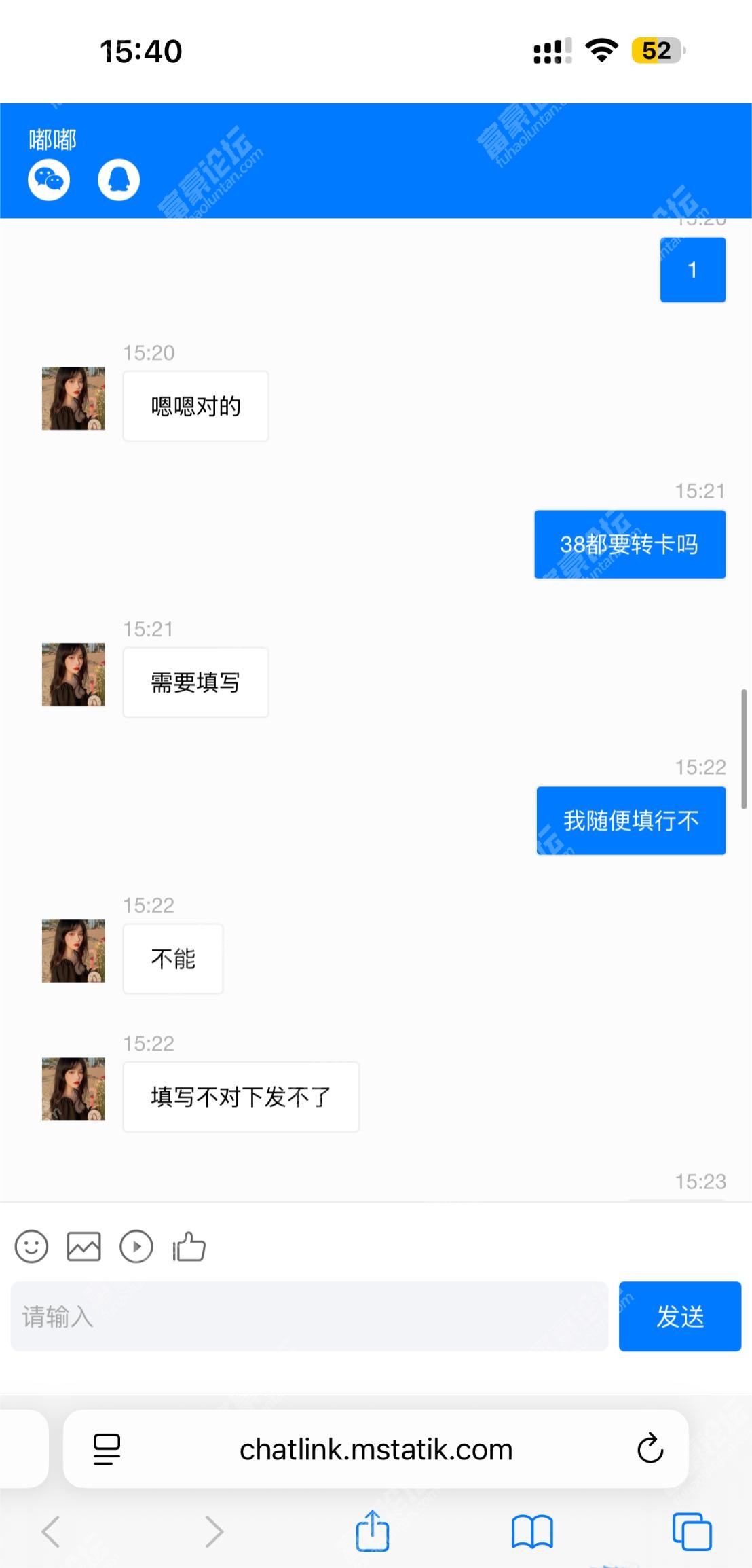This screenshot has height=1568, width=752.
Task: Tap the WeChat icon in the header
Action: (x=49, y=180)
